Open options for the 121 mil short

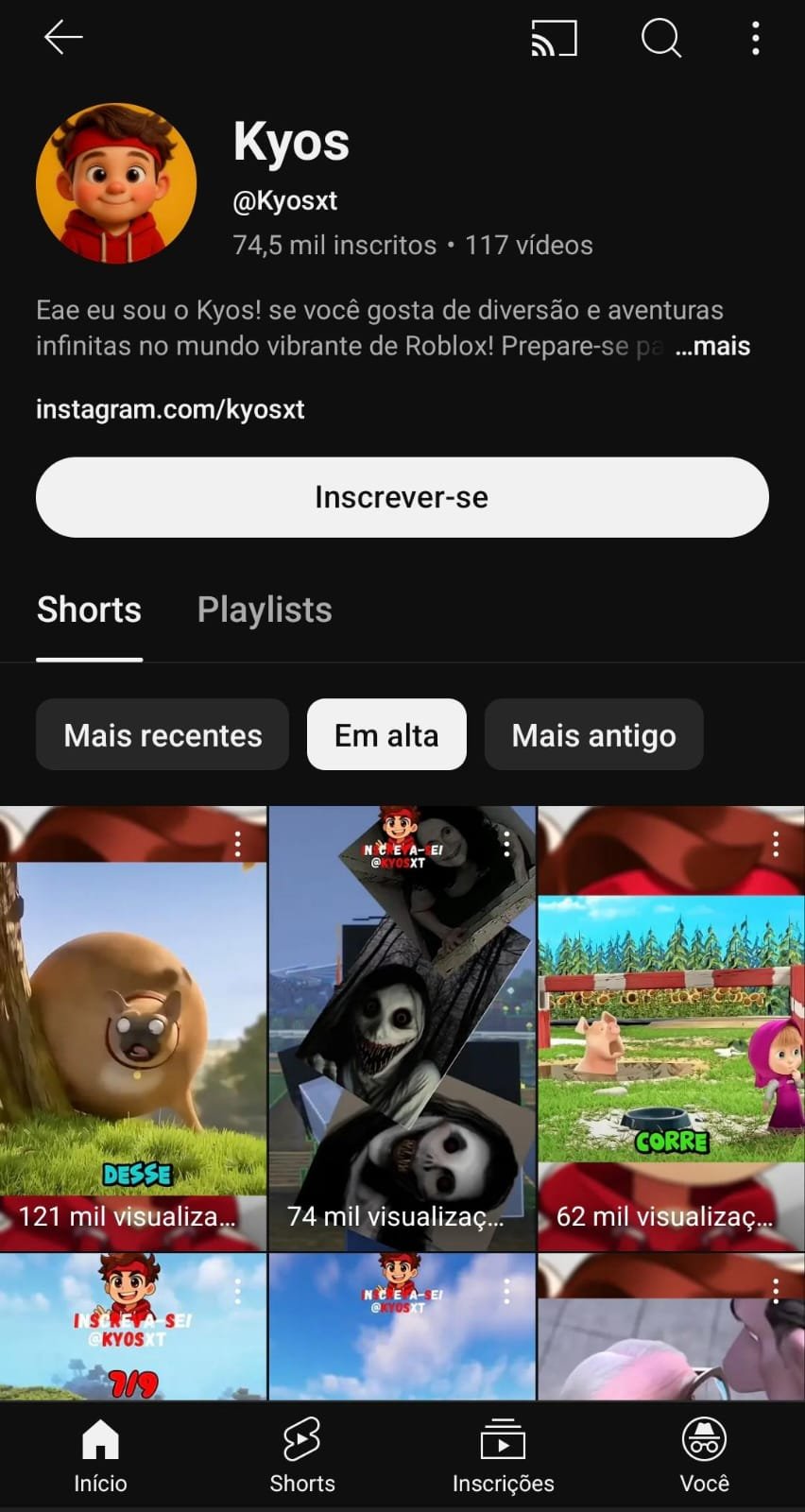point(238,844)
